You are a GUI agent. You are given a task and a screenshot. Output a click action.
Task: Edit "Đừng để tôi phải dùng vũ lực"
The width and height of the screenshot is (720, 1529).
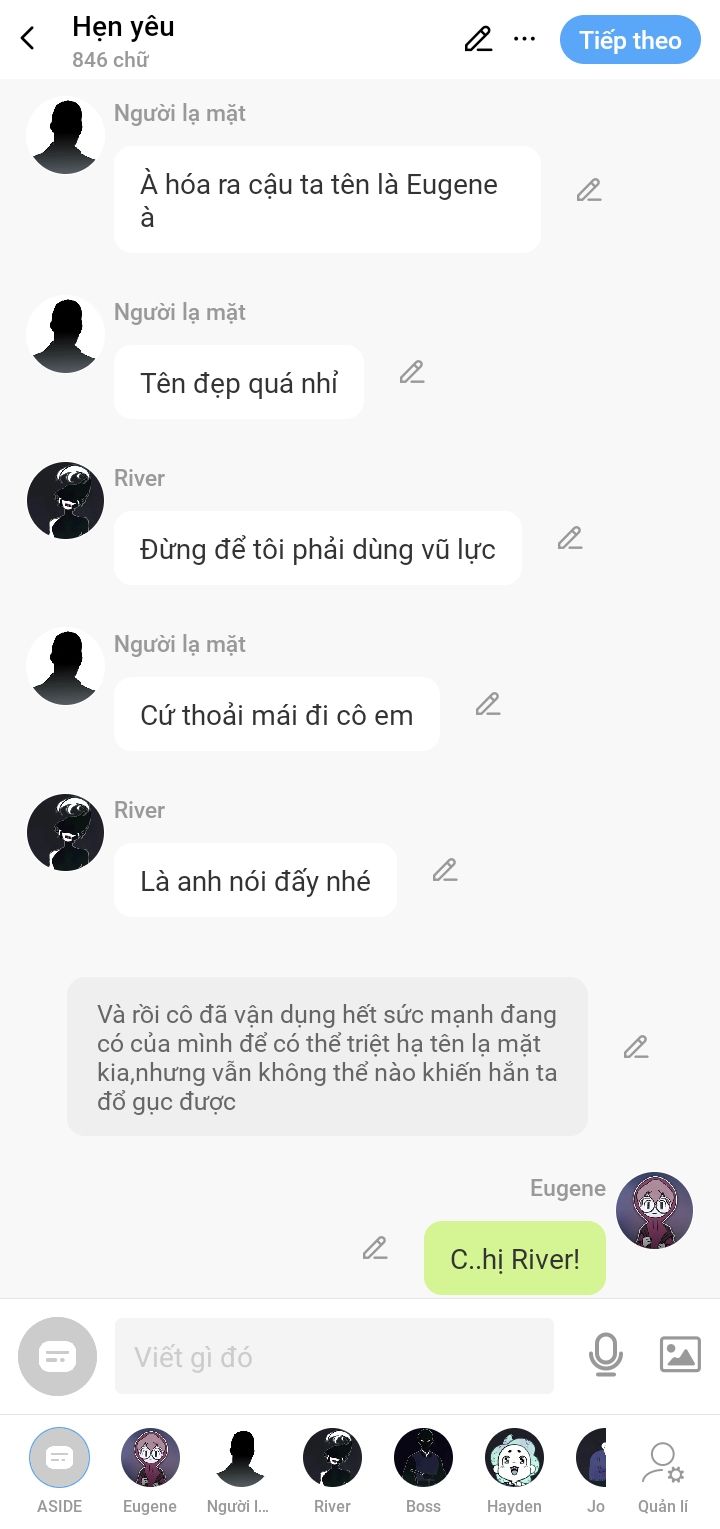click(570, 538)
